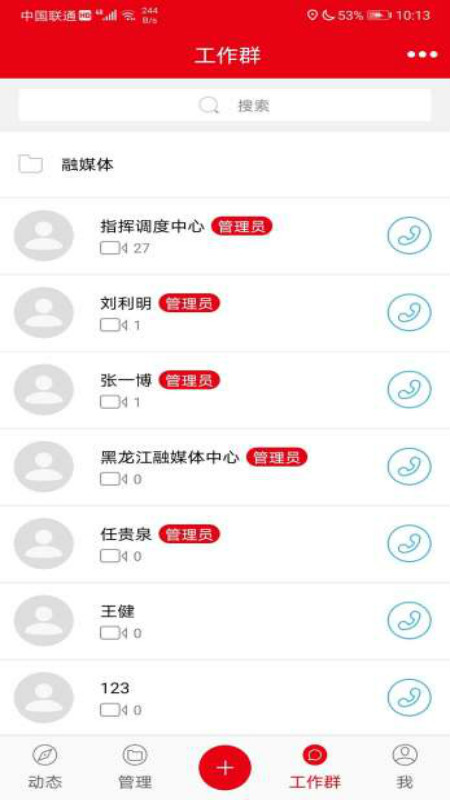This screenshot has width=450, height=800.
Task: Tap the red plus button
Action: (225, 767)
